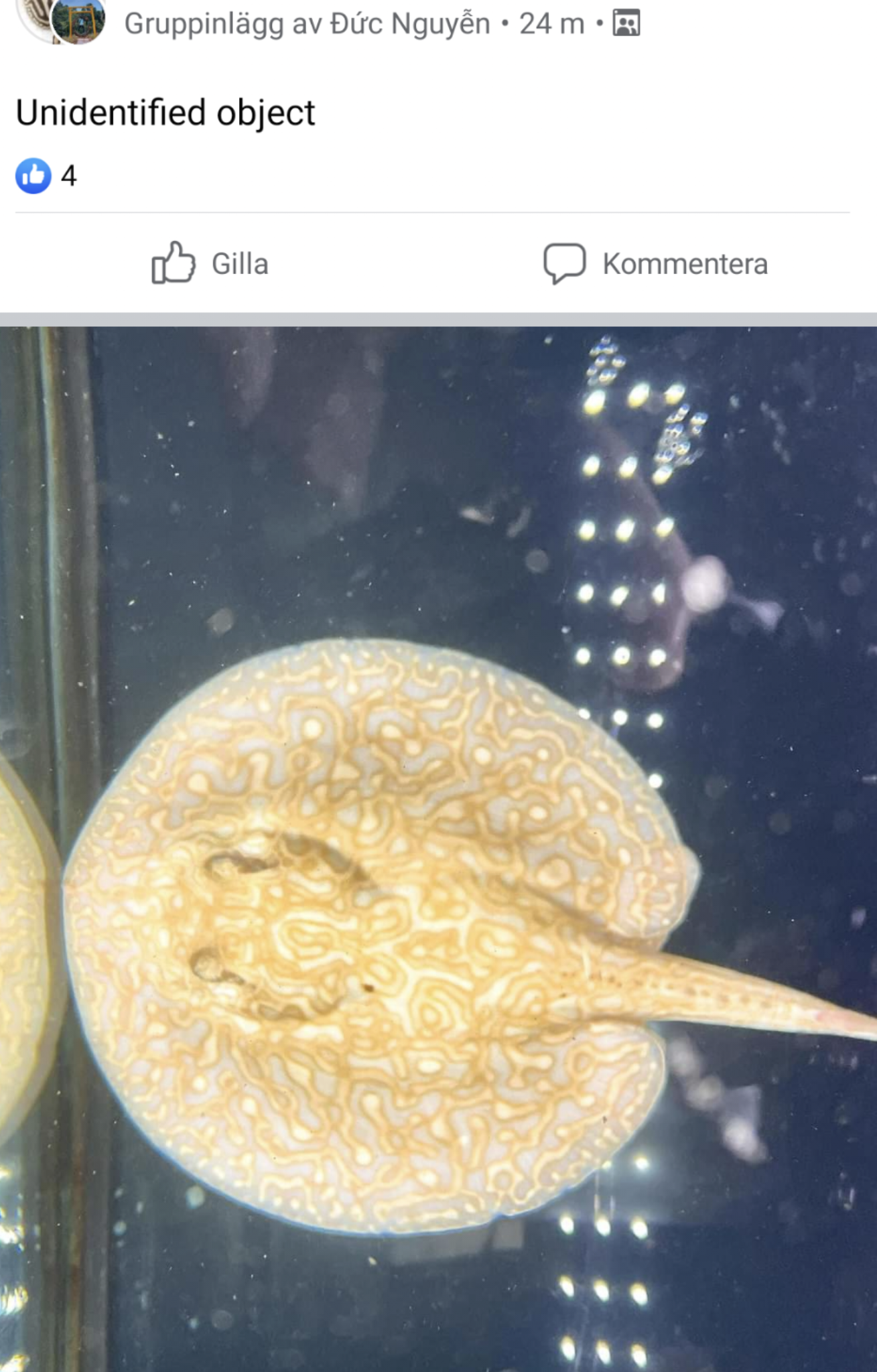
Task: Tap the poster's profile picture
Action: [78, 20]
